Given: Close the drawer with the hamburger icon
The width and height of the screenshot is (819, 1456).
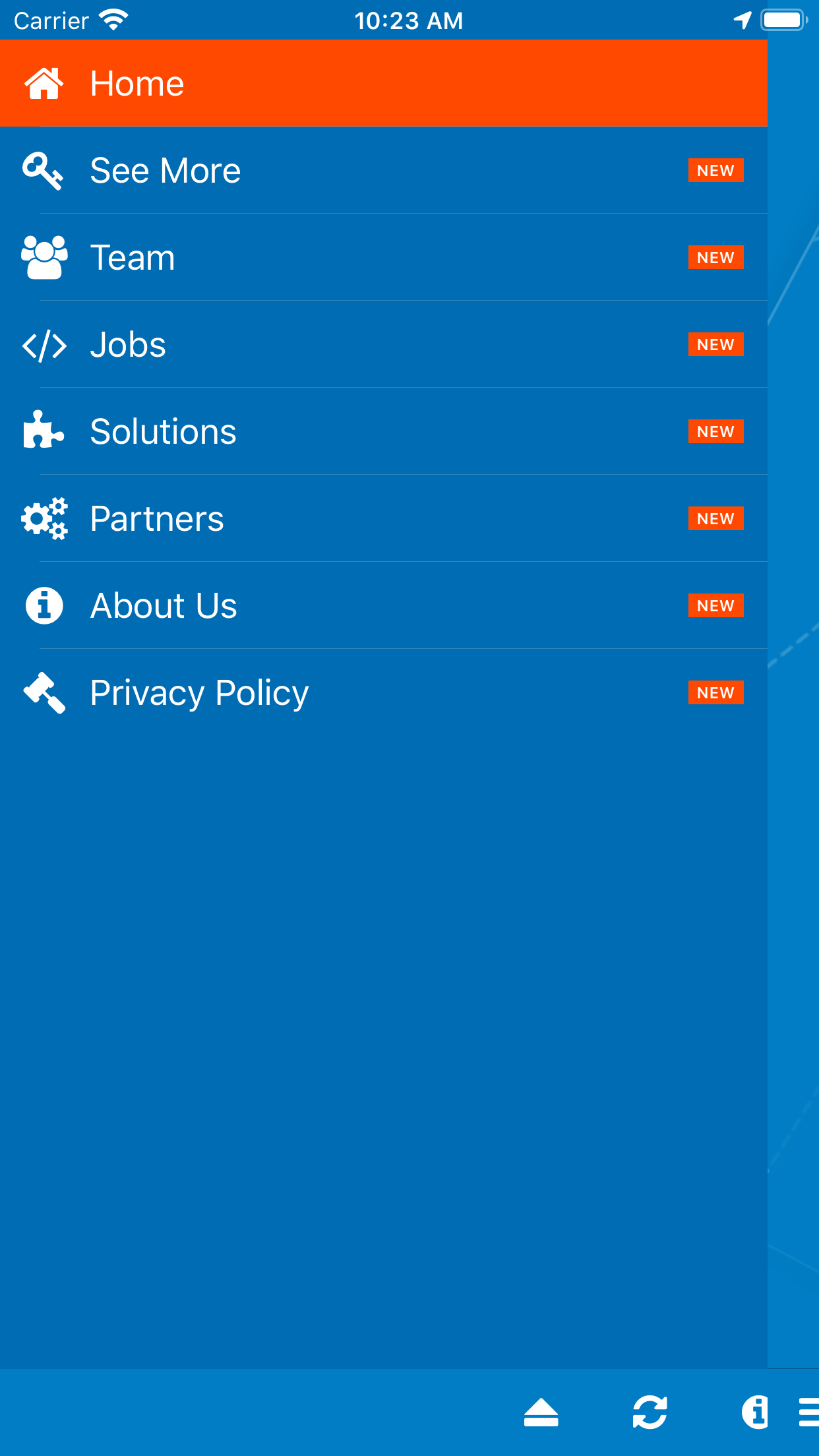Looking at the screenshot, I should 808,1412.
